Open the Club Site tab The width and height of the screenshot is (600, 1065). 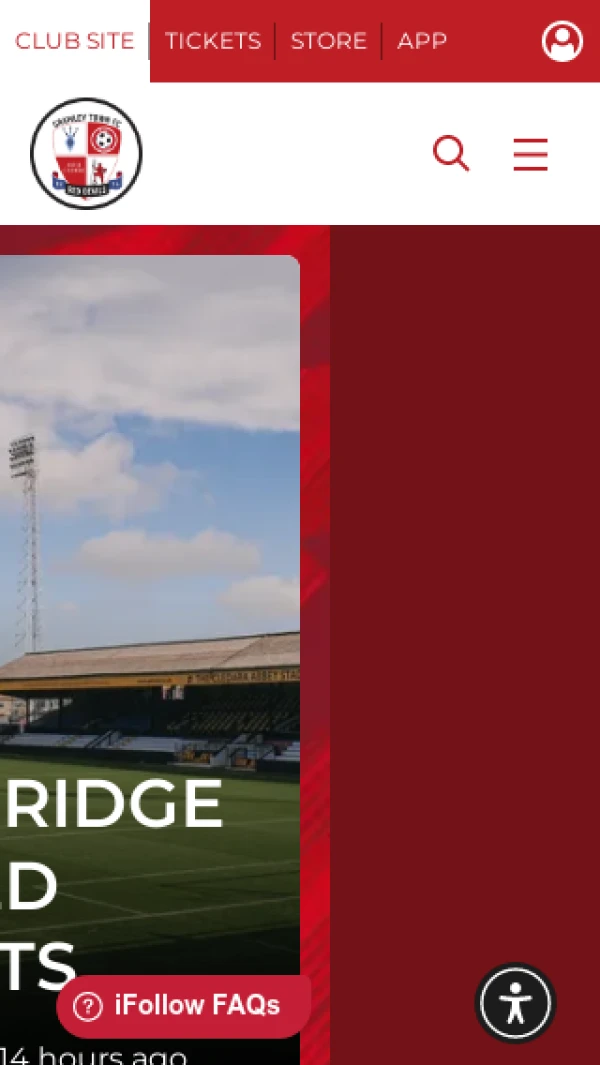75,41
